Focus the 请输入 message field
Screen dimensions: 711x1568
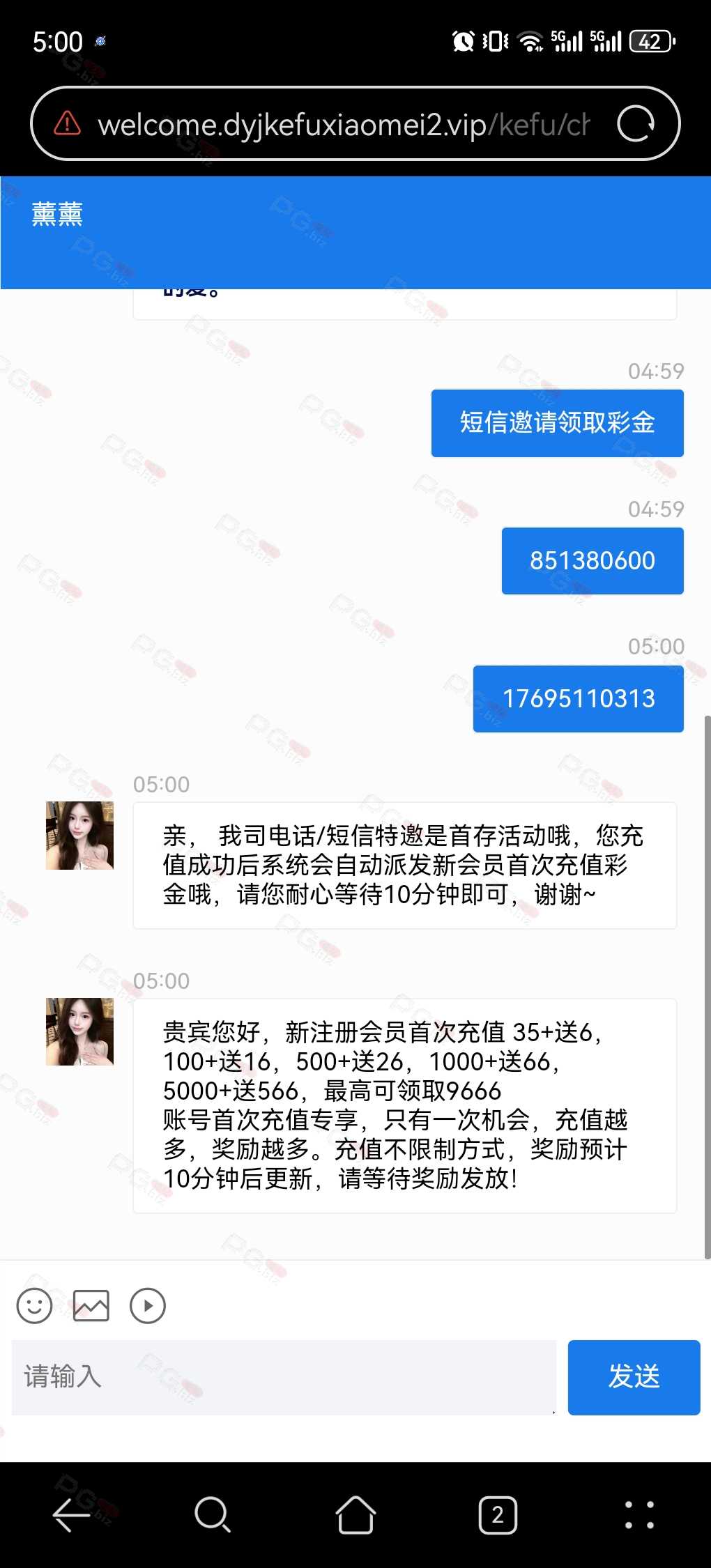[x=284, y=1377]
